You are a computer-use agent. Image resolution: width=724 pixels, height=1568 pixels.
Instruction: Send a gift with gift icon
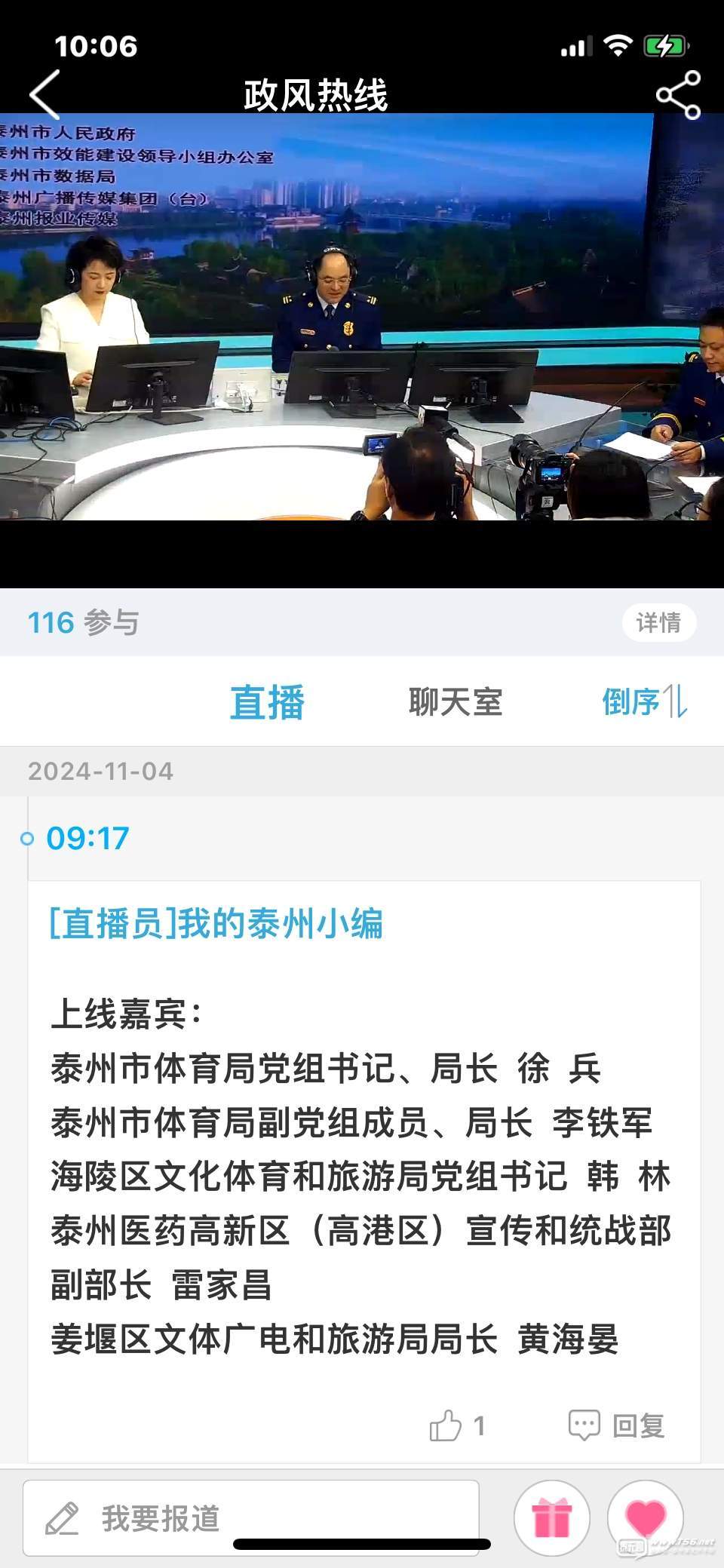[x=551, y=1517]
